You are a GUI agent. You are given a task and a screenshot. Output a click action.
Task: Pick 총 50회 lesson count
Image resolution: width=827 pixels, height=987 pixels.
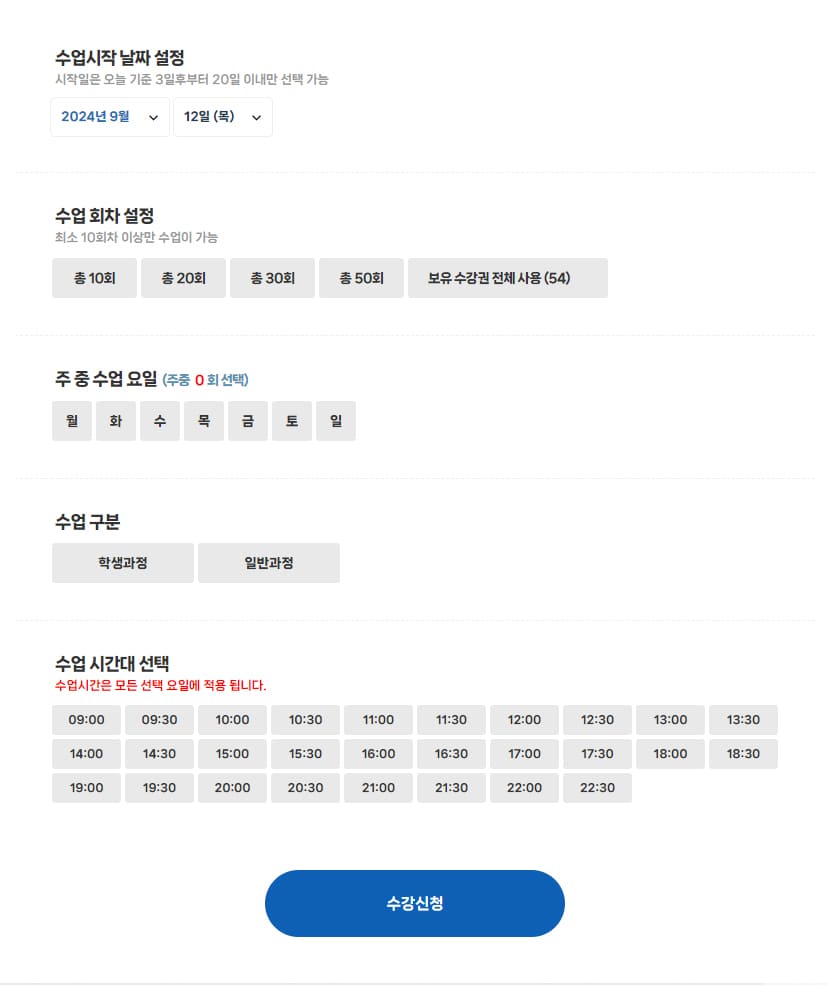click(361, 278)
